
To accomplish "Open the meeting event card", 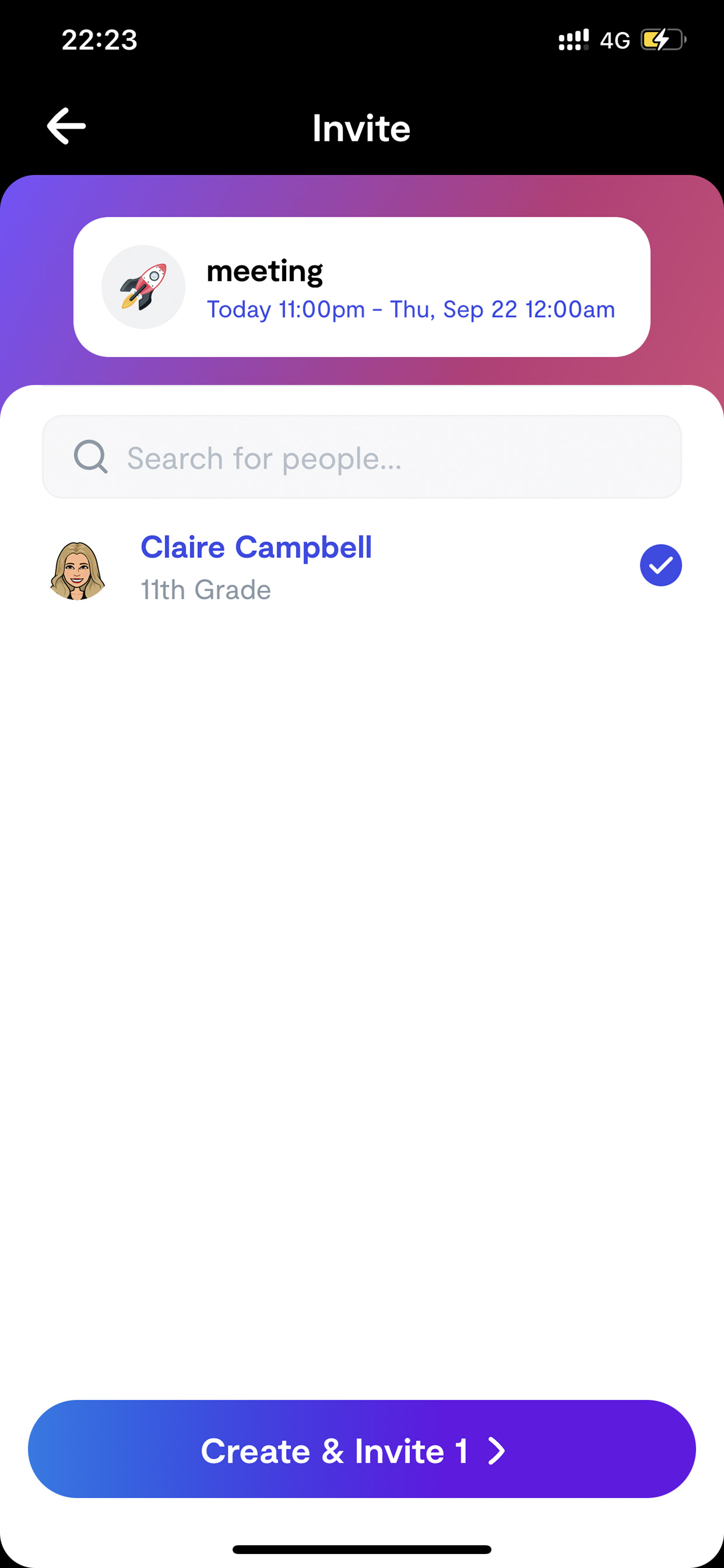I will 361,287.
